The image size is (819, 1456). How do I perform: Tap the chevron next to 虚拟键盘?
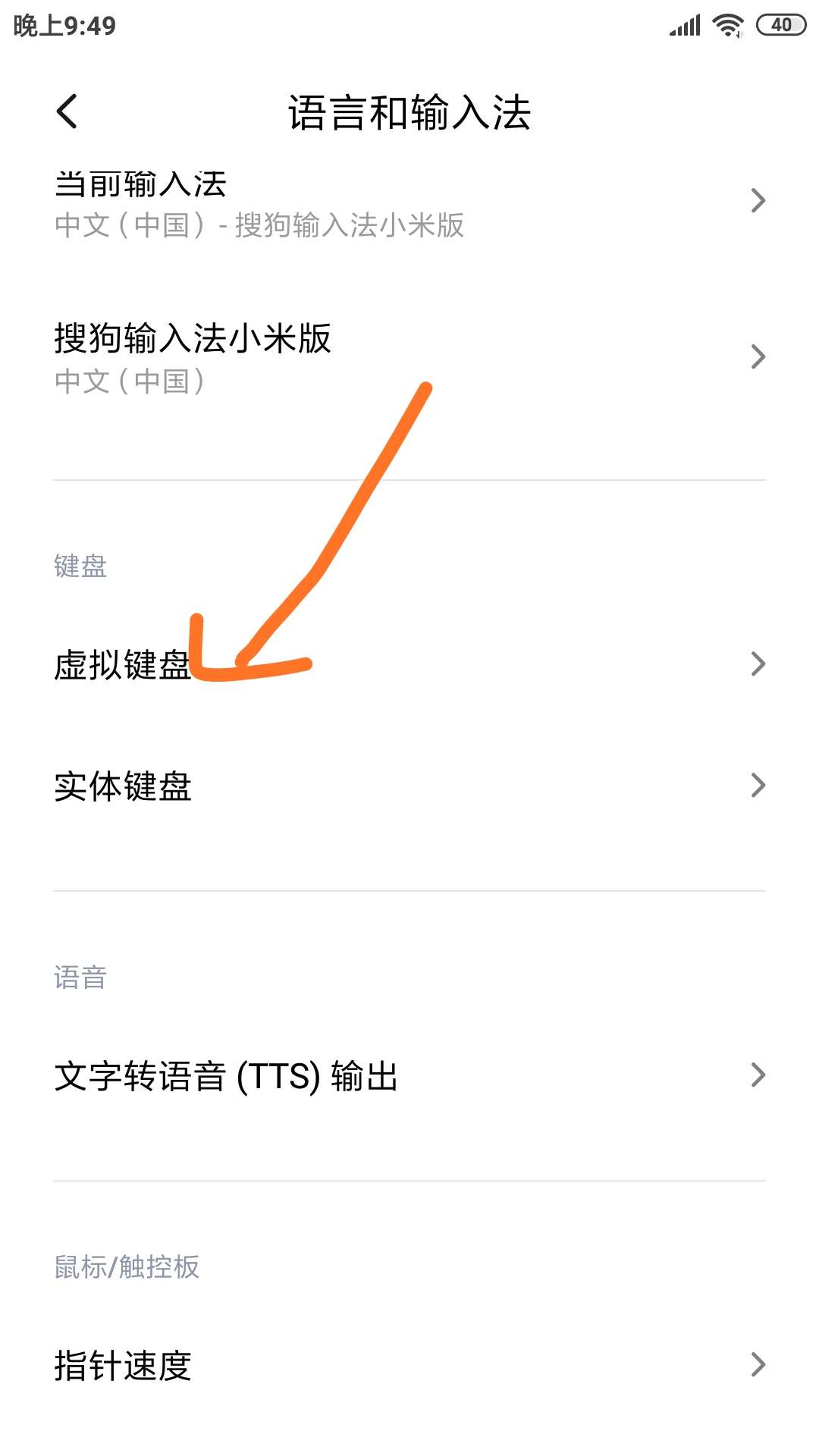click(758, 665)
